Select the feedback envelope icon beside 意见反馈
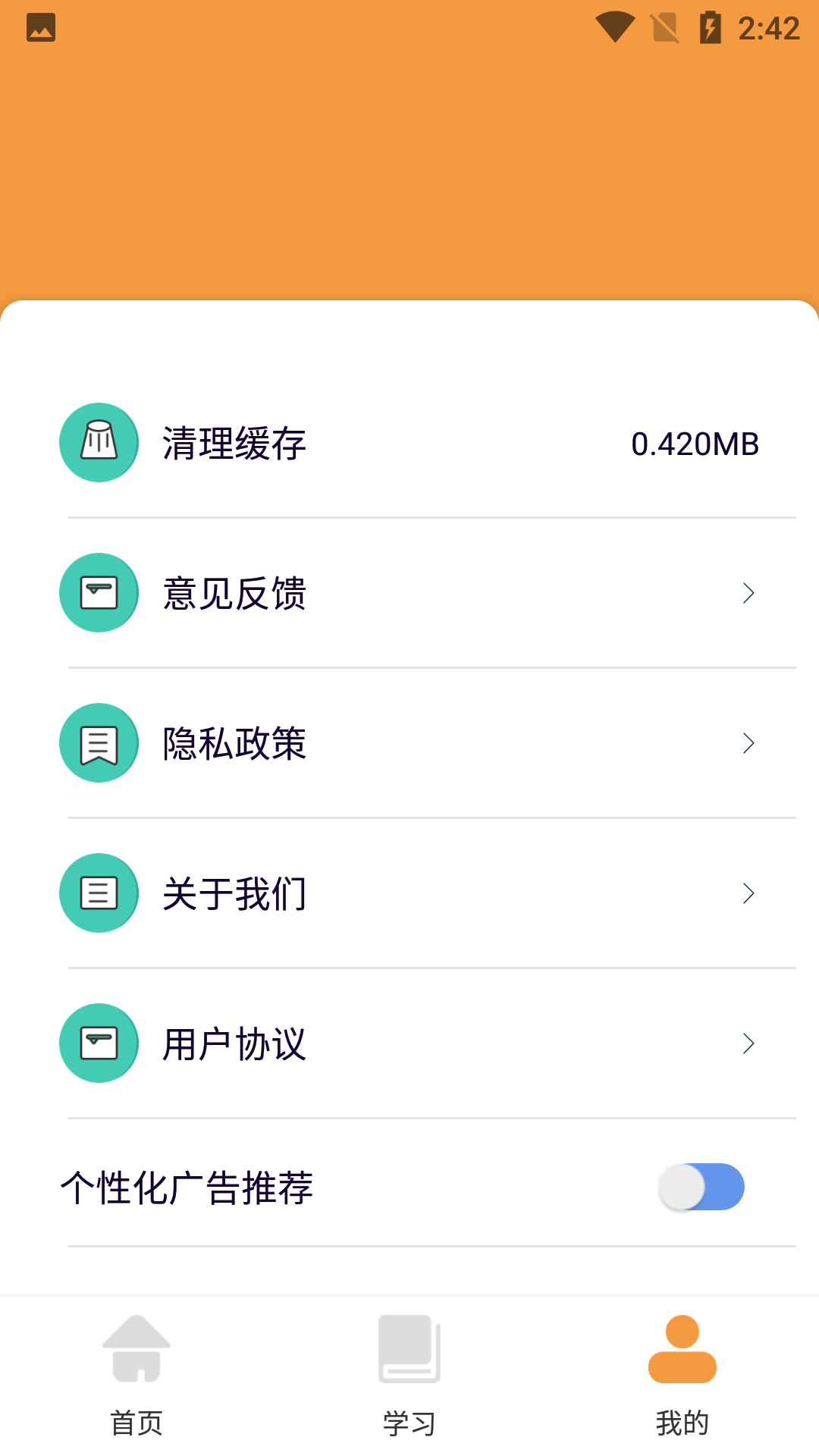The height and width of the screenshot is (1456, 819). click(x=98, y=592)
